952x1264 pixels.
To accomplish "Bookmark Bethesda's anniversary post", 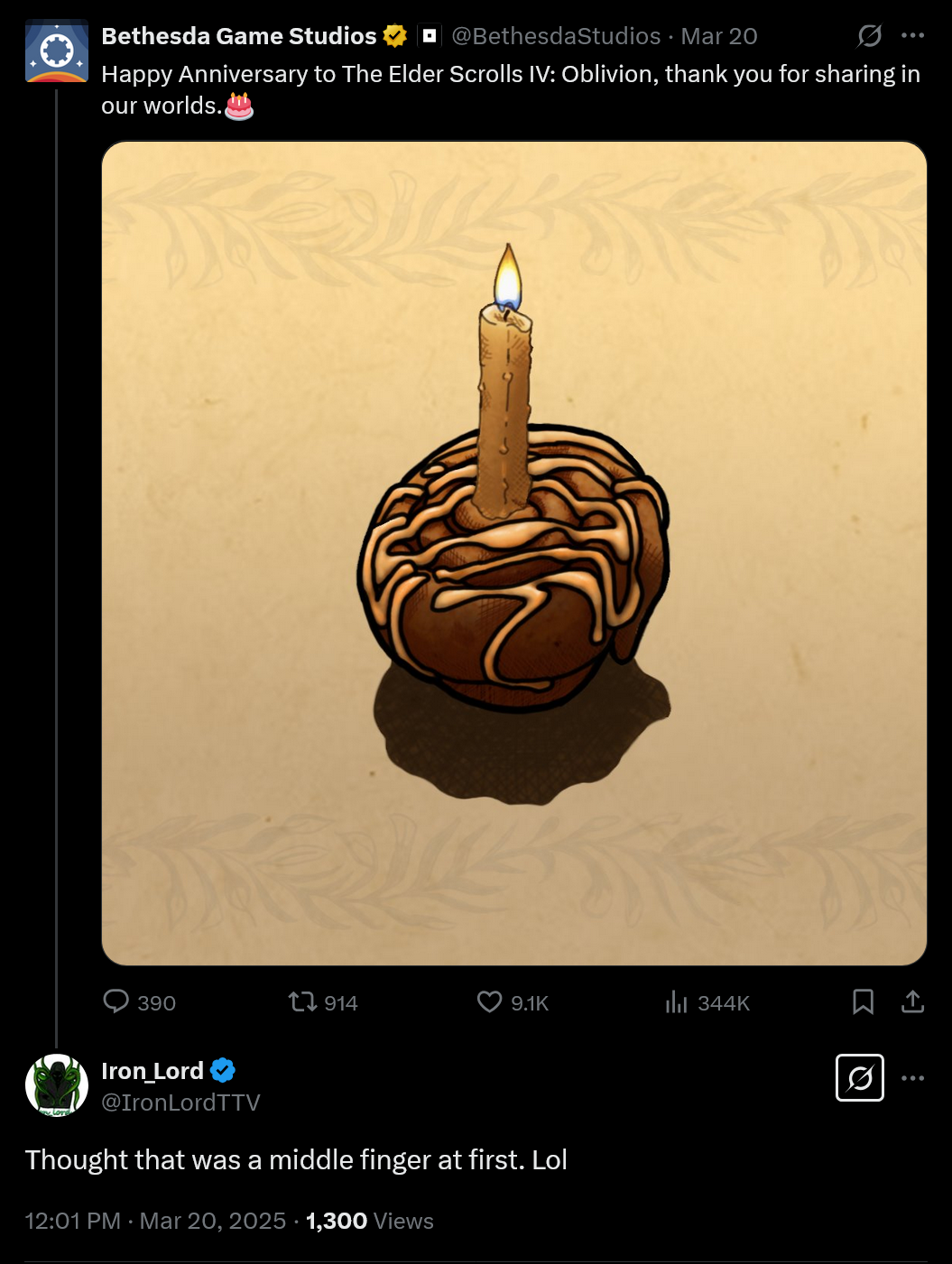I will (x=863, y=1001).
